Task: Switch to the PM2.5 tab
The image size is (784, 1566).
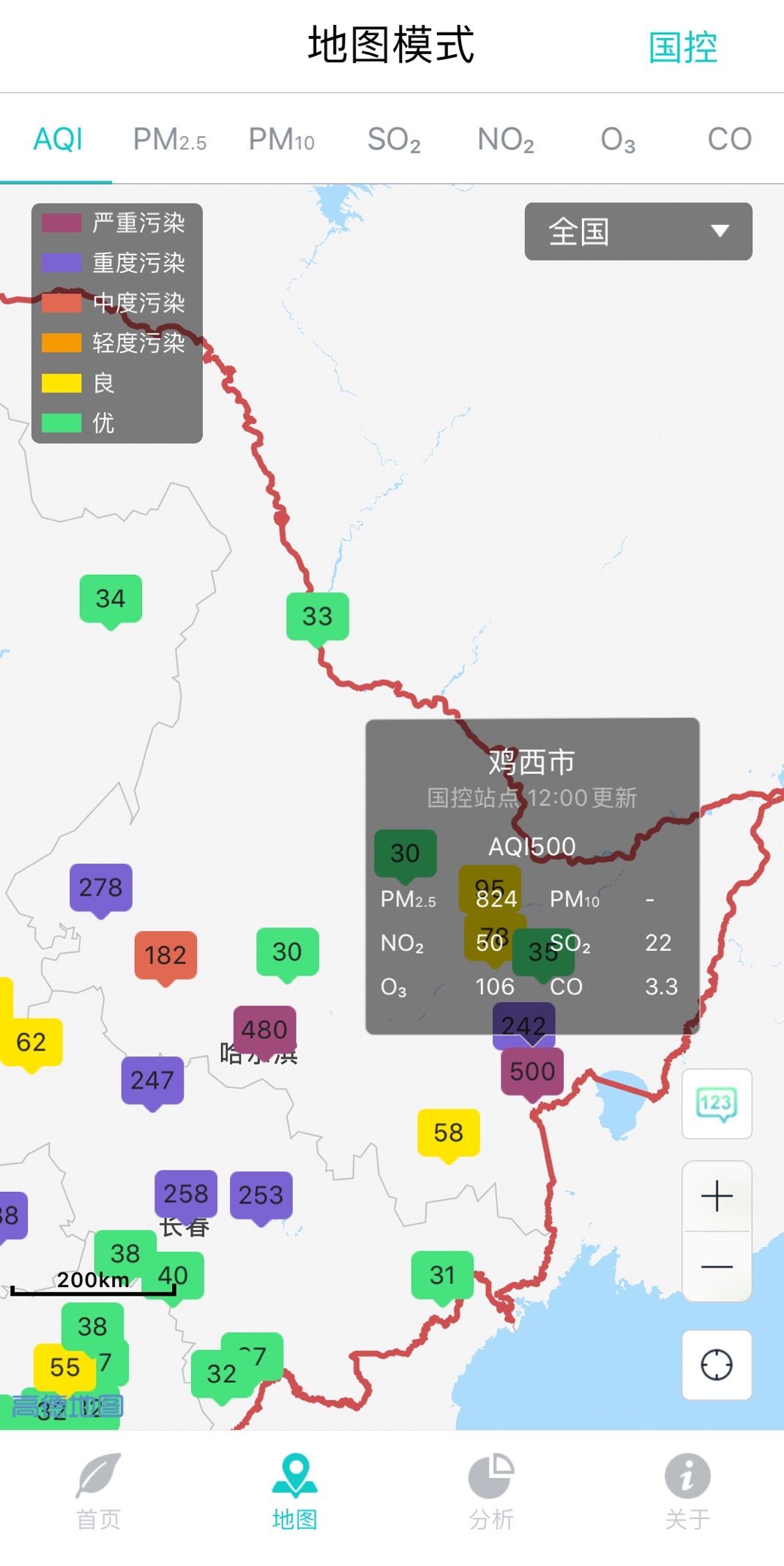Action: [x=169, y=139]
